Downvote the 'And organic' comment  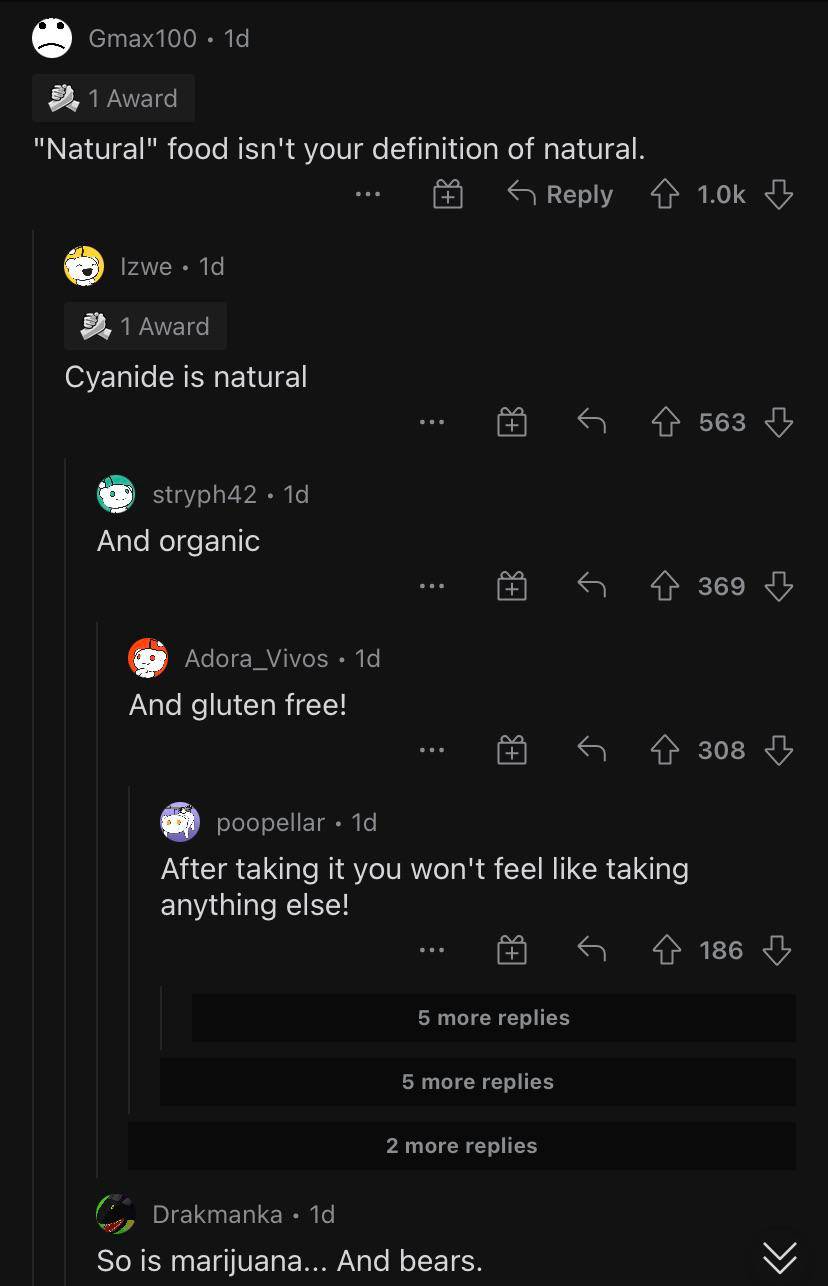pos(779,586)
